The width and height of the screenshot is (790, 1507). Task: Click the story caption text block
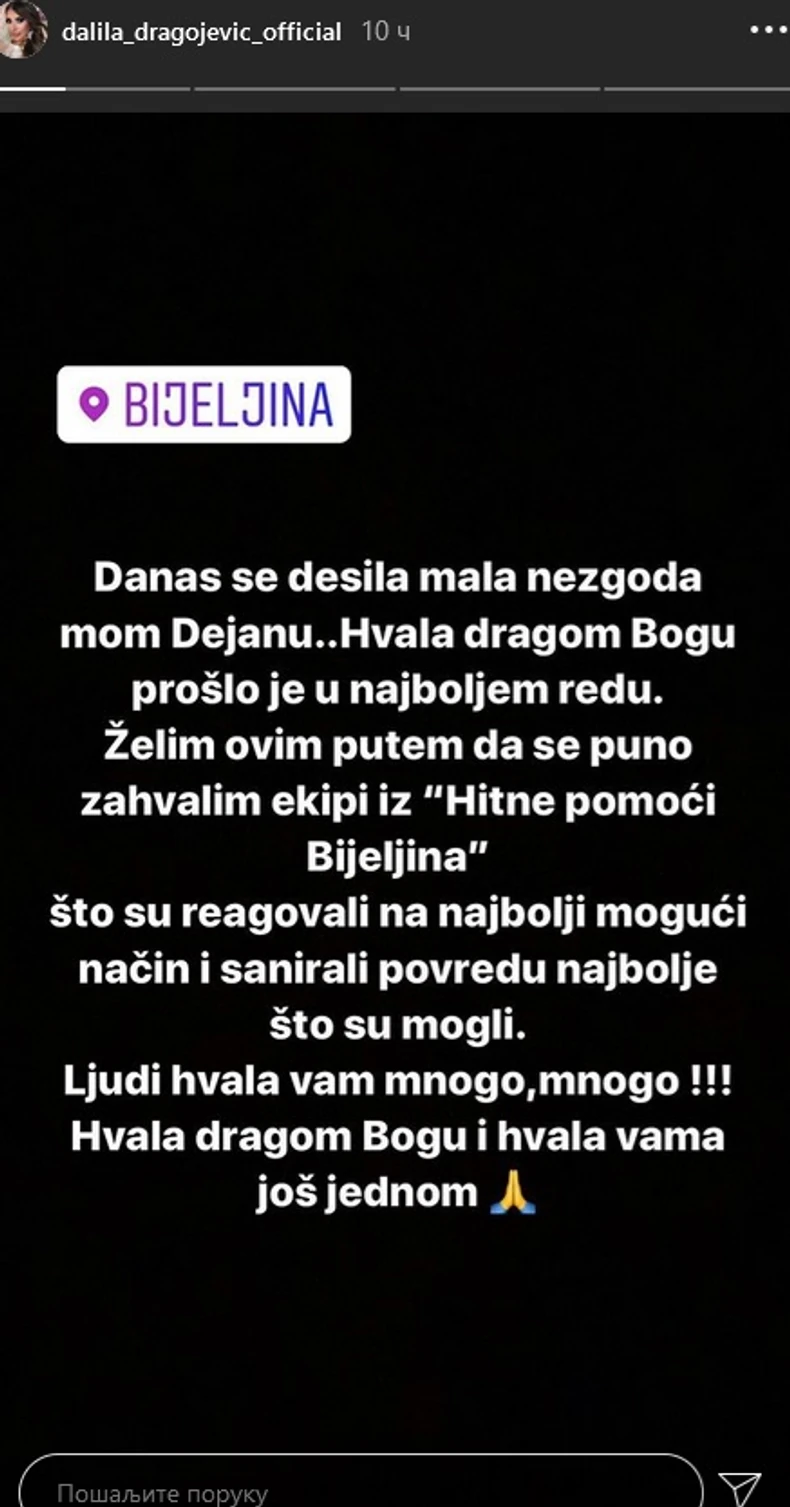coord(395,880)
